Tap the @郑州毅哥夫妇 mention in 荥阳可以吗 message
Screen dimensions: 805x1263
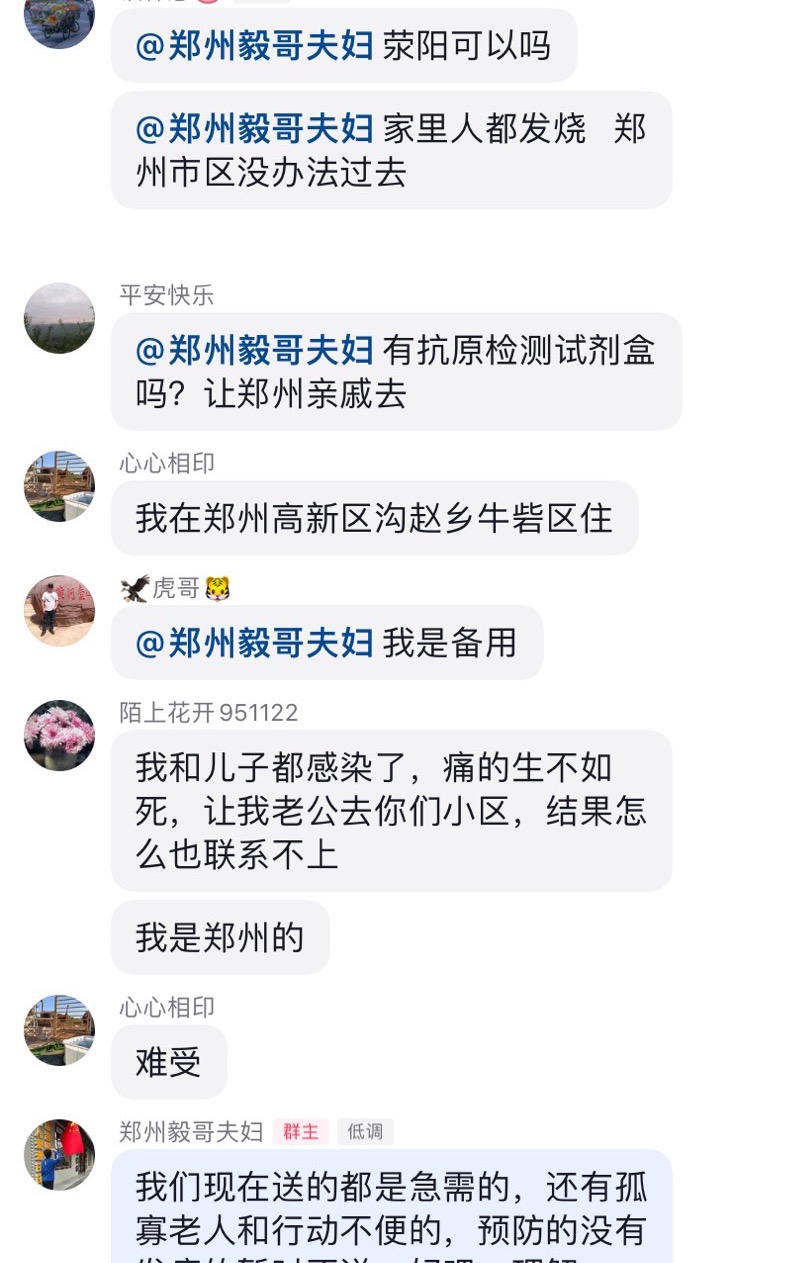pos(254,46)
